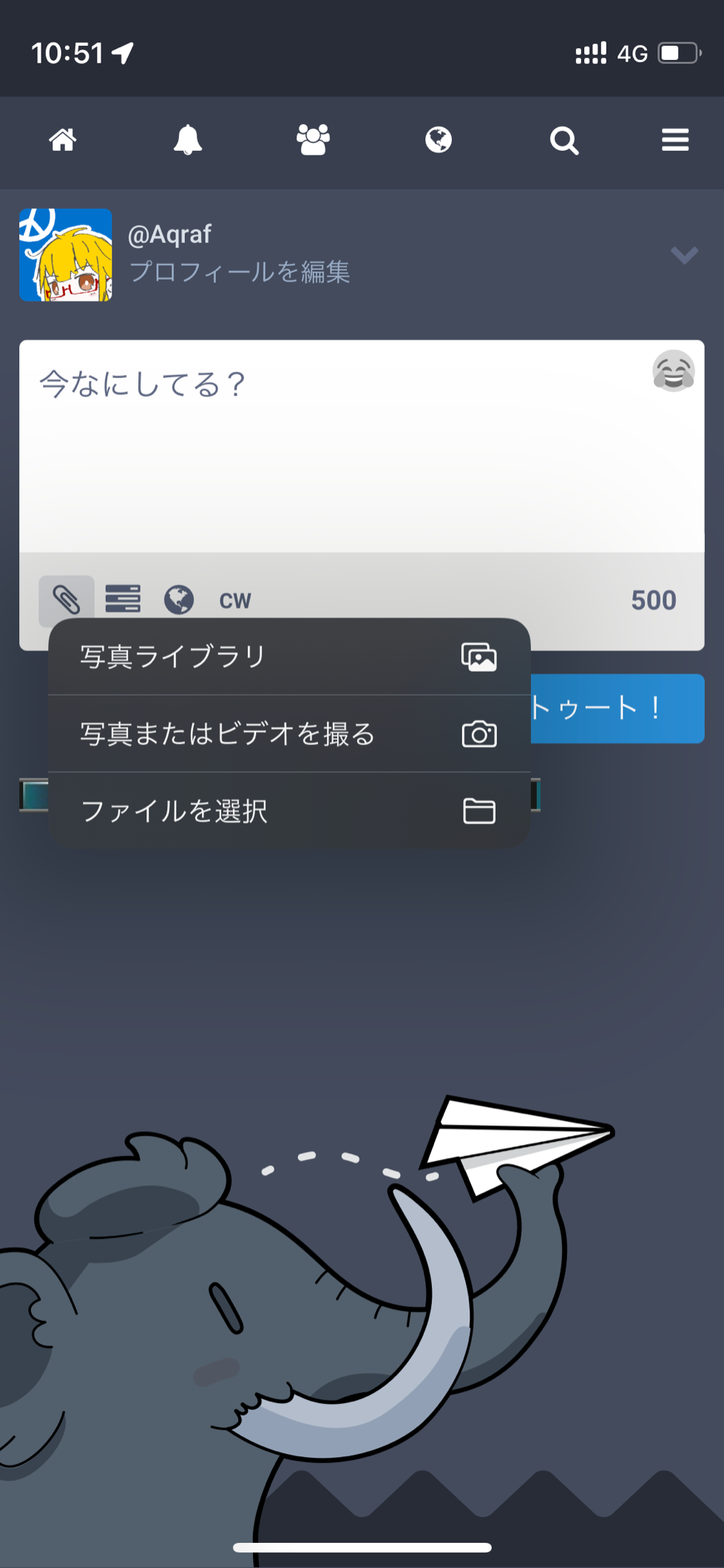Choose 写真ライブラリ
Screen dimensions: 724x1568
pyautogui.click(x=289, y=656)
